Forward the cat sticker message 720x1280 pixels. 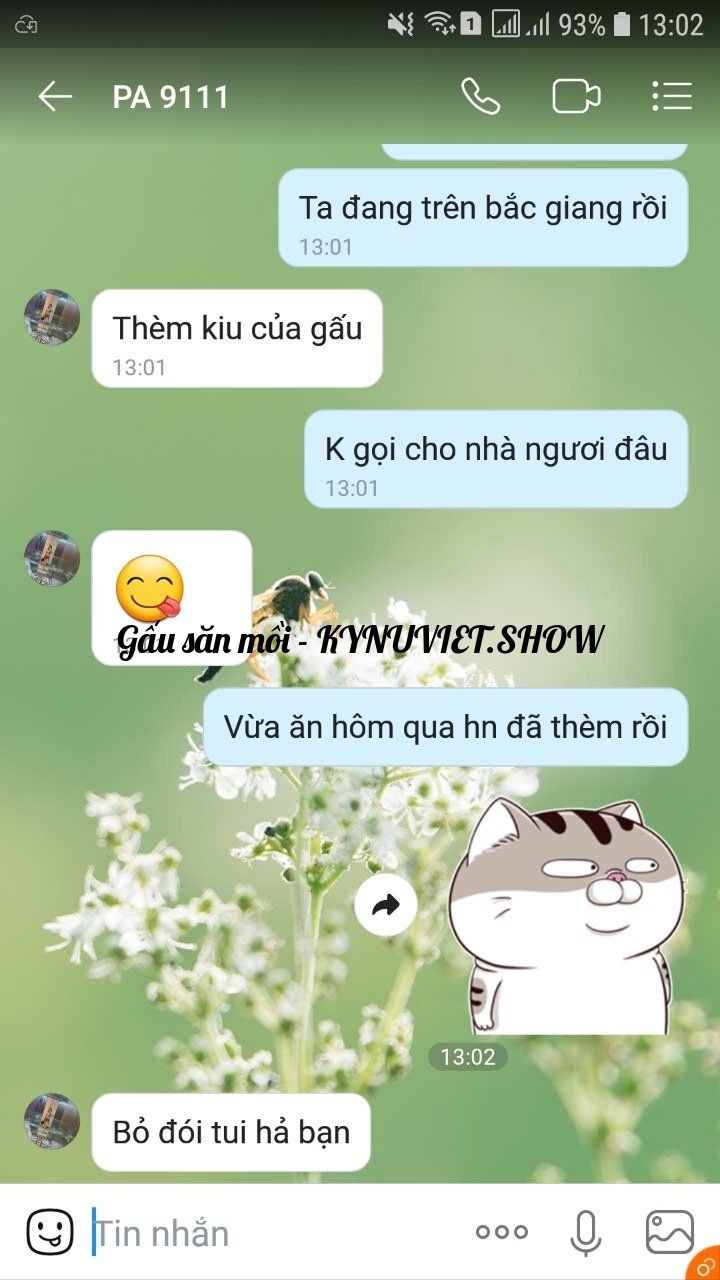386,906
